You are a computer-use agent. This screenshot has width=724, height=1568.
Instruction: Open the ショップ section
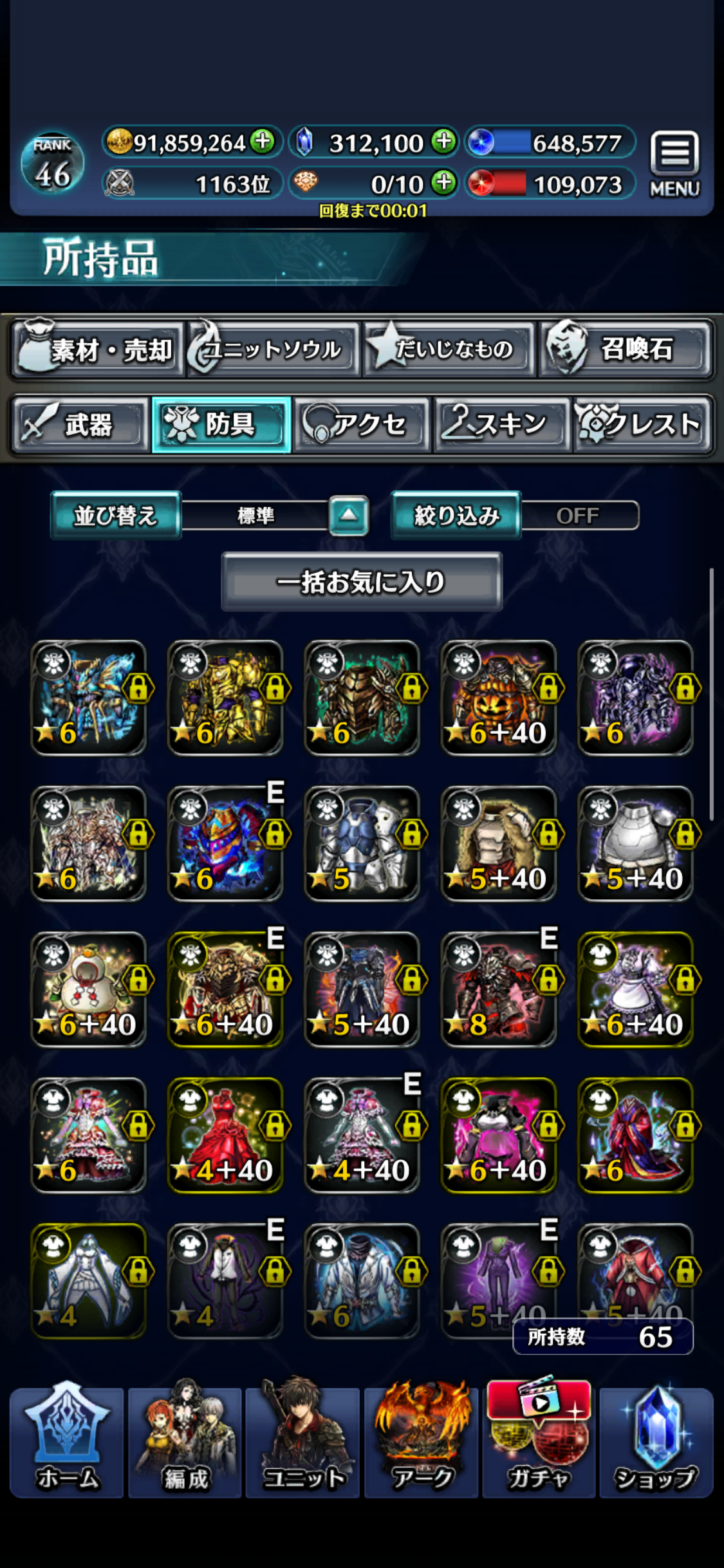tap(656, 1442)
